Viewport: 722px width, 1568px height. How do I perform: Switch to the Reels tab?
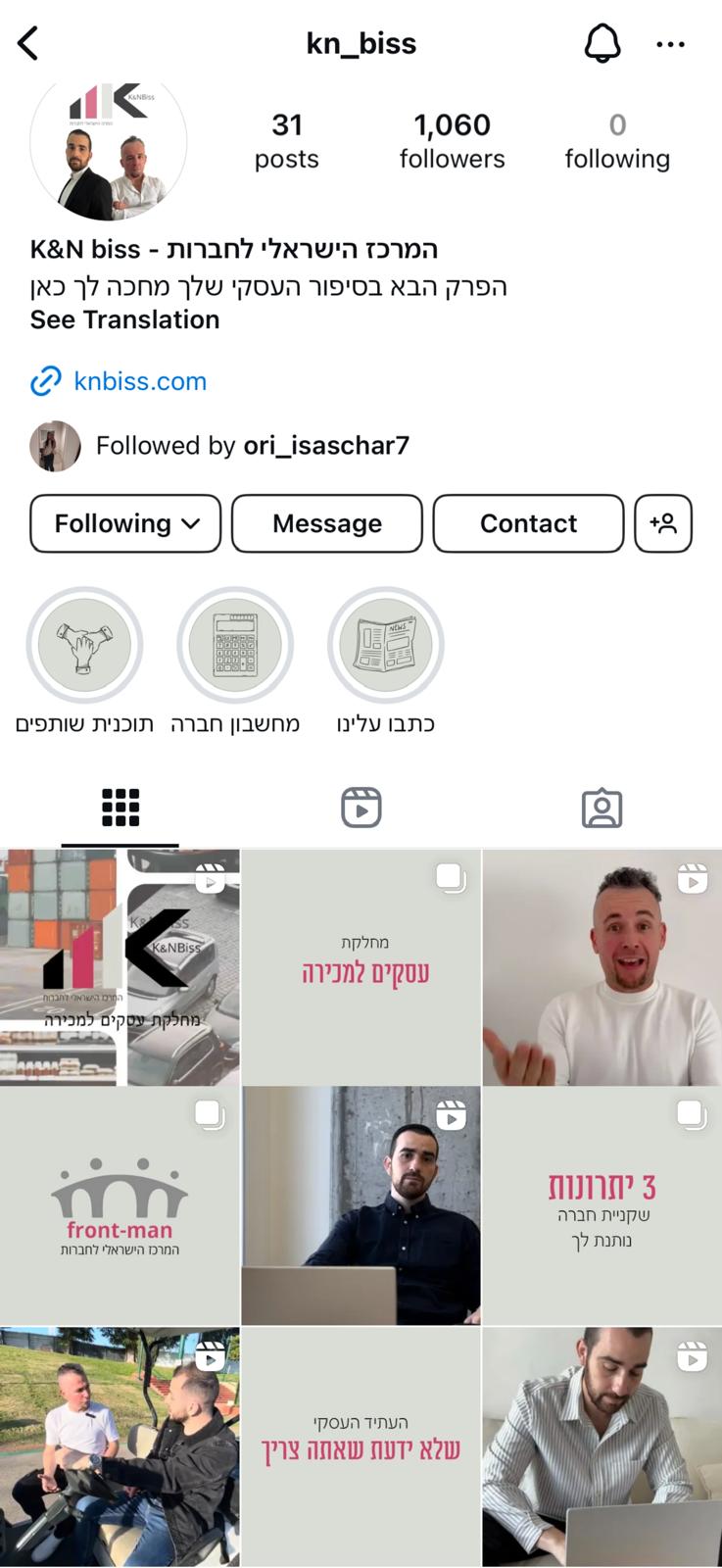pyautogui.click(x=361, y=808)
